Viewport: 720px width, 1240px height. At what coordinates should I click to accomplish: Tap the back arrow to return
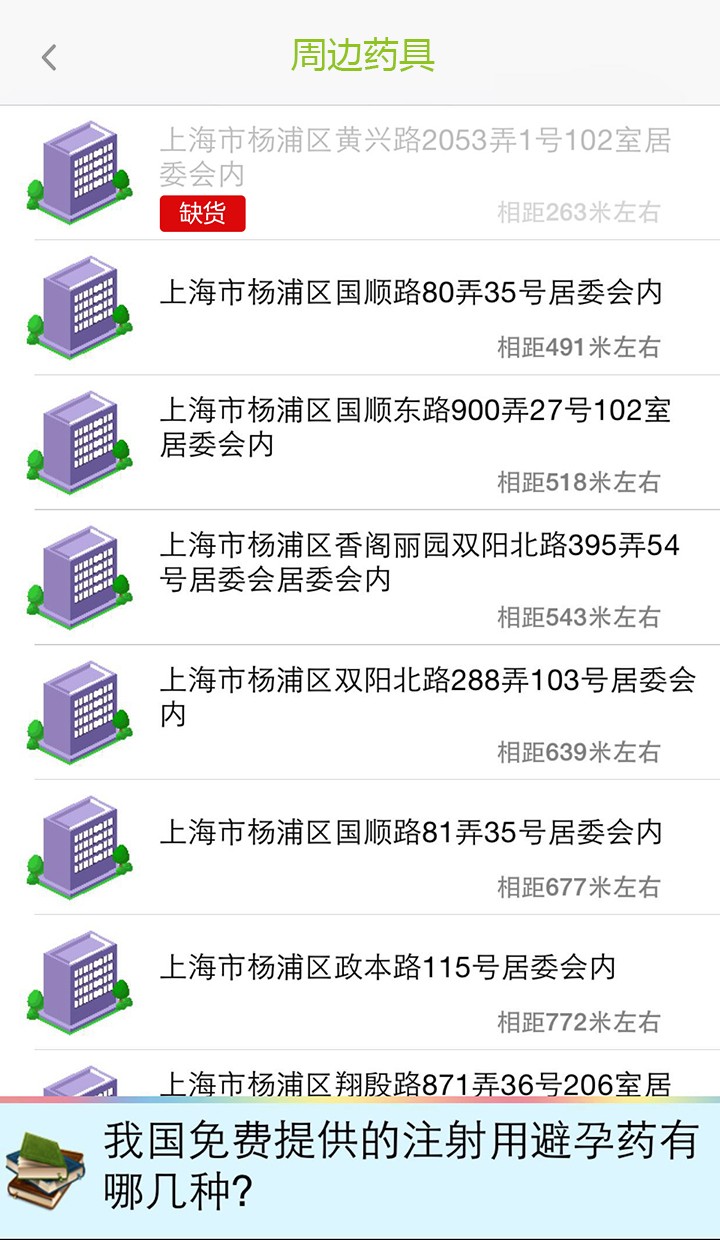(49, 57)
